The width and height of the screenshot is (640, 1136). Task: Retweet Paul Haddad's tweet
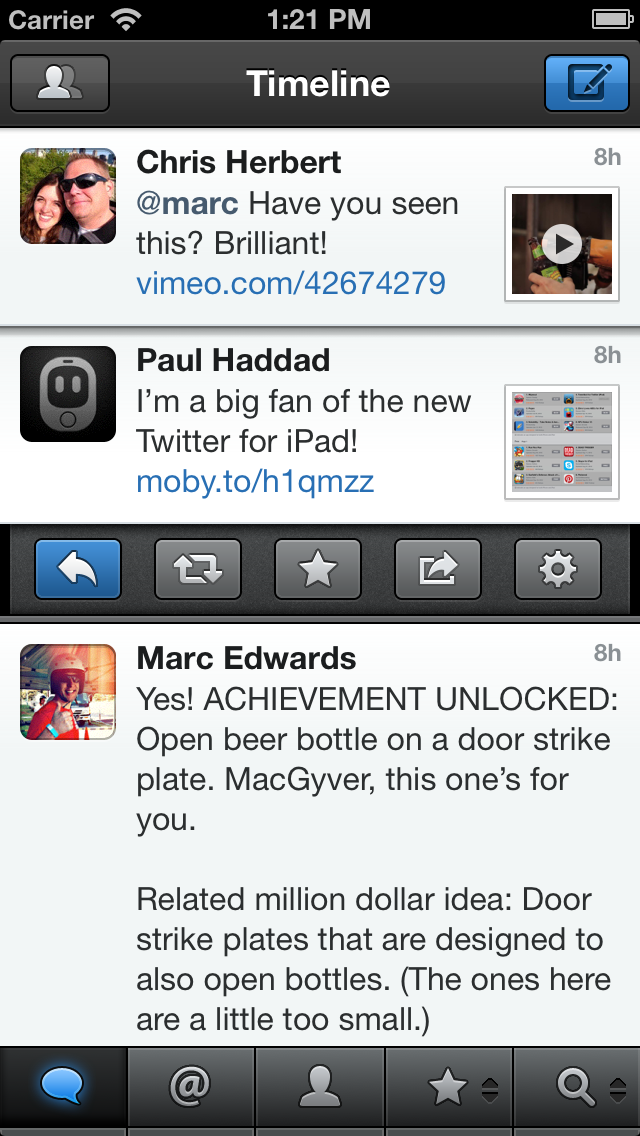click(198, 569)
